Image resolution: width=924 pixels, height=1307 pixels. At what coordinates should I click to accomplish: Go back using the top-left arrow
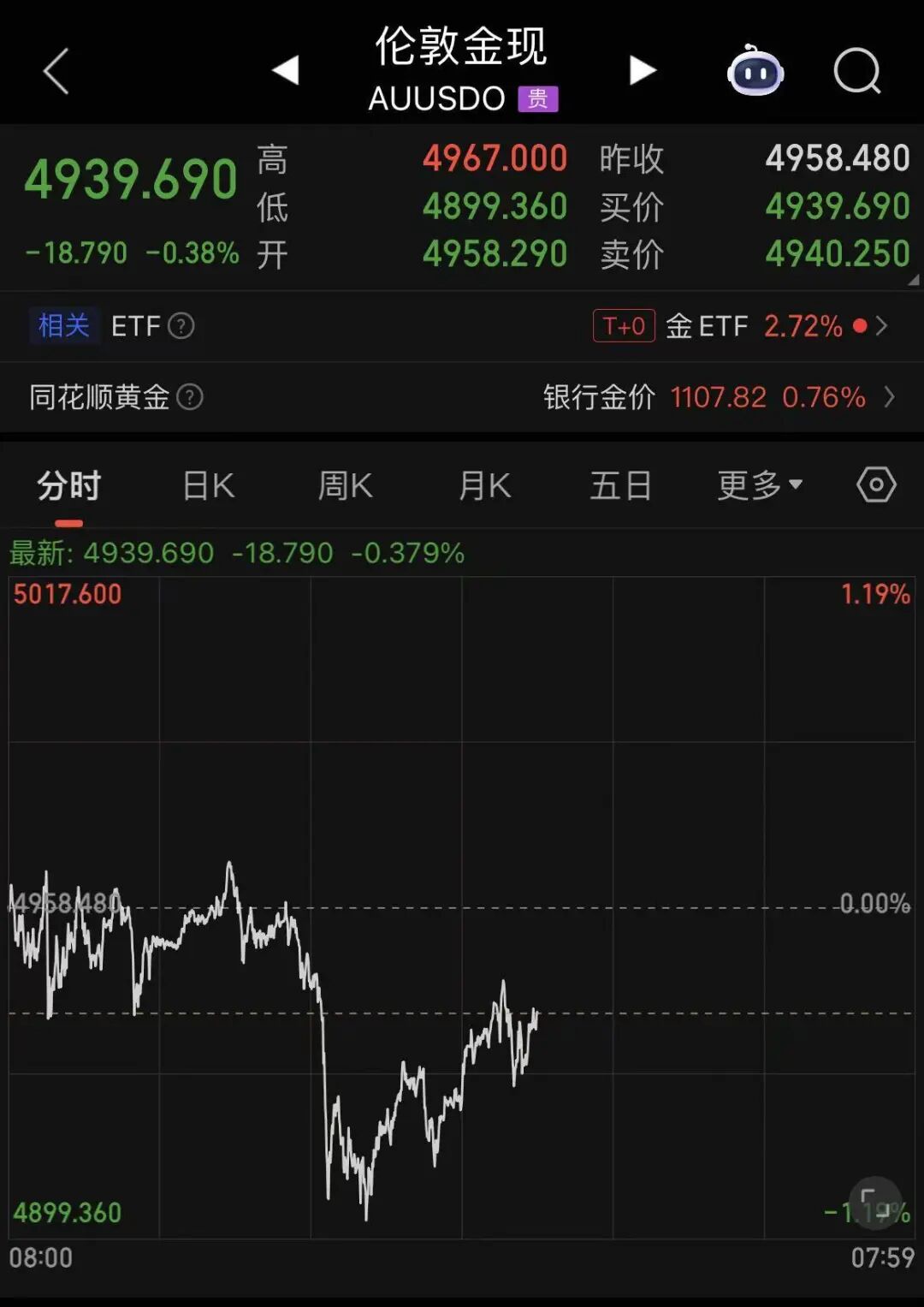(x=56, y=71)
